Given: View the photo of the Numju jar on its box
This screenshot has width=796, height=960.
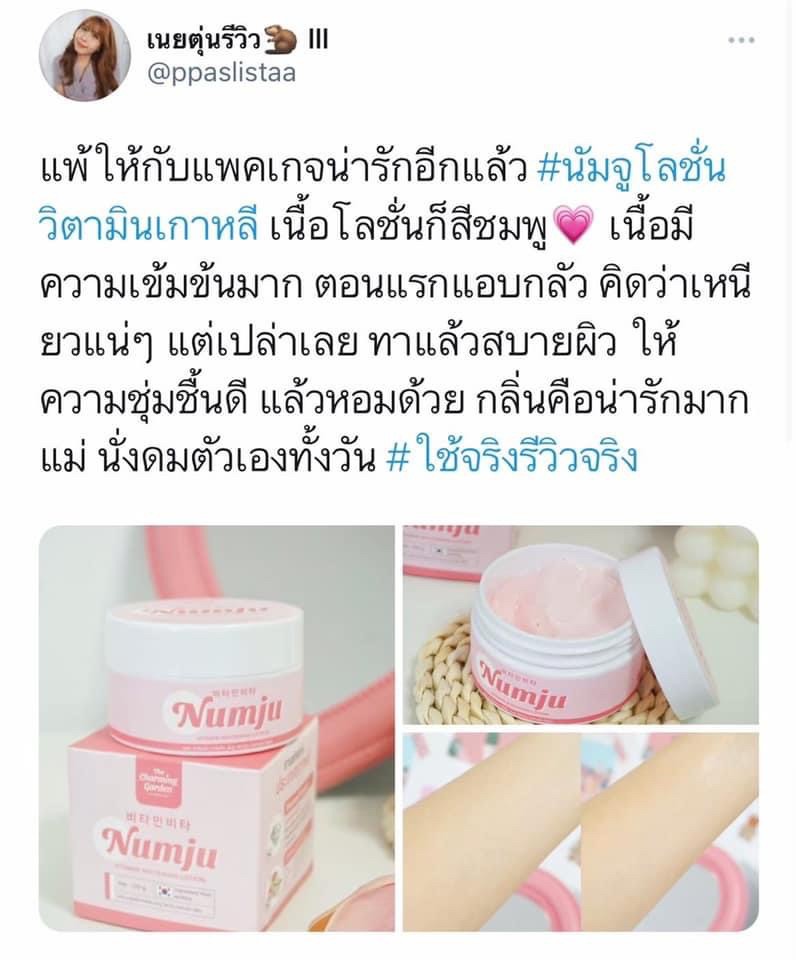Looking at the screenshot, I should 217,728.
